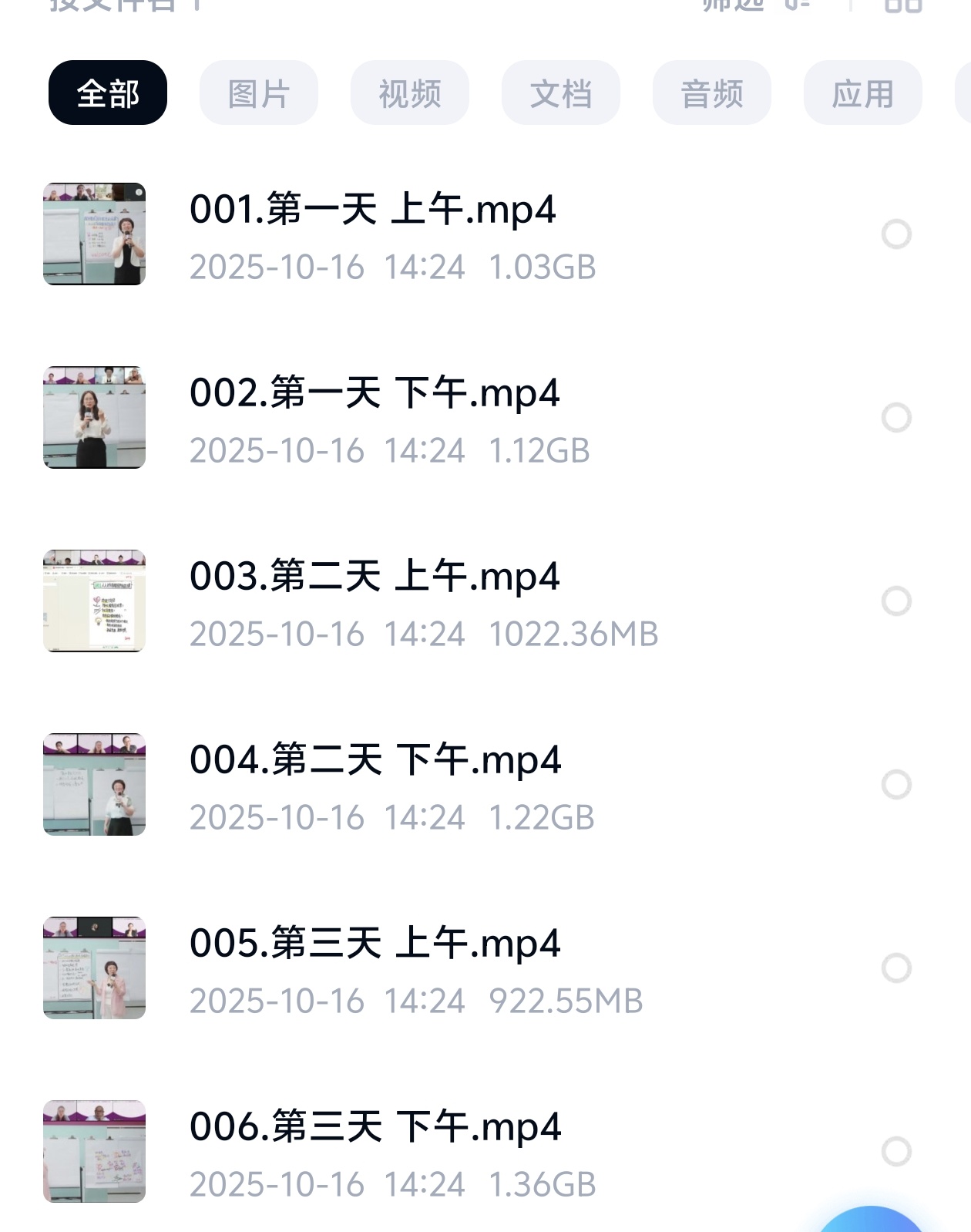Show 应用 files only

pyautogui.click(x=863, y=93)
